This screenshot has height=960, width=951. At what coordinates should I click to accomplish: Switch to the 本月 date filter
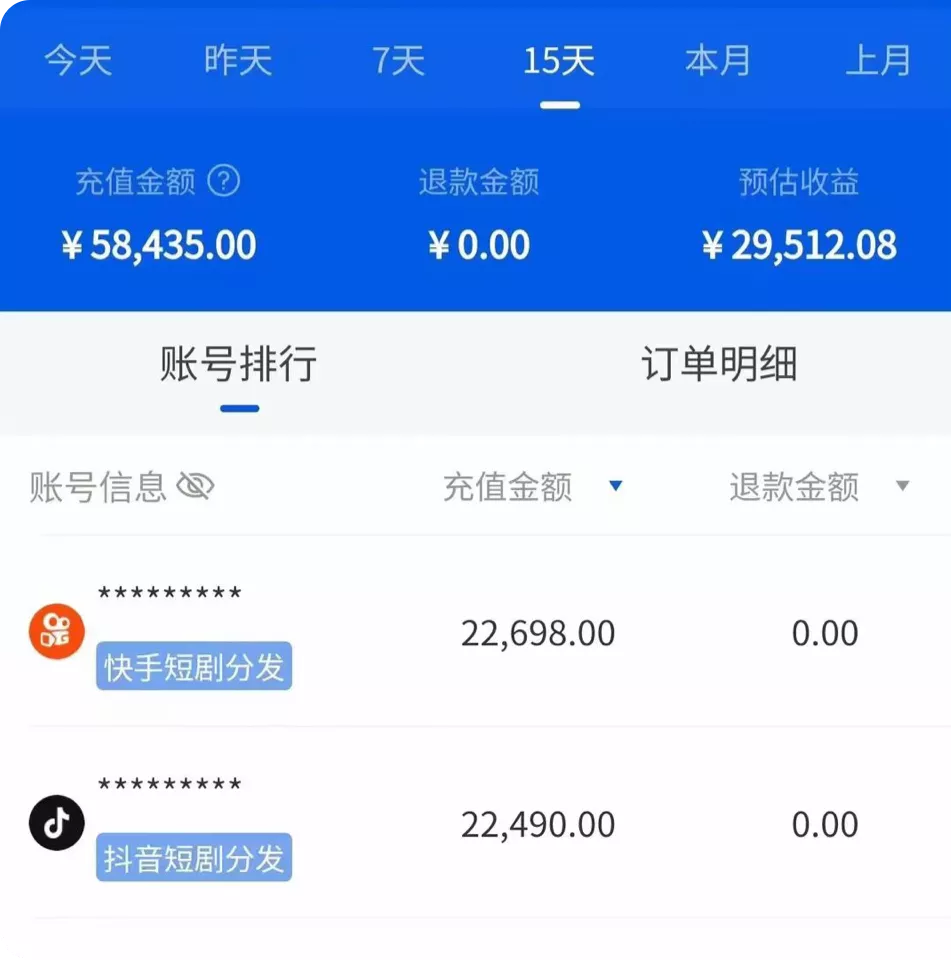[x=716, y=60]
